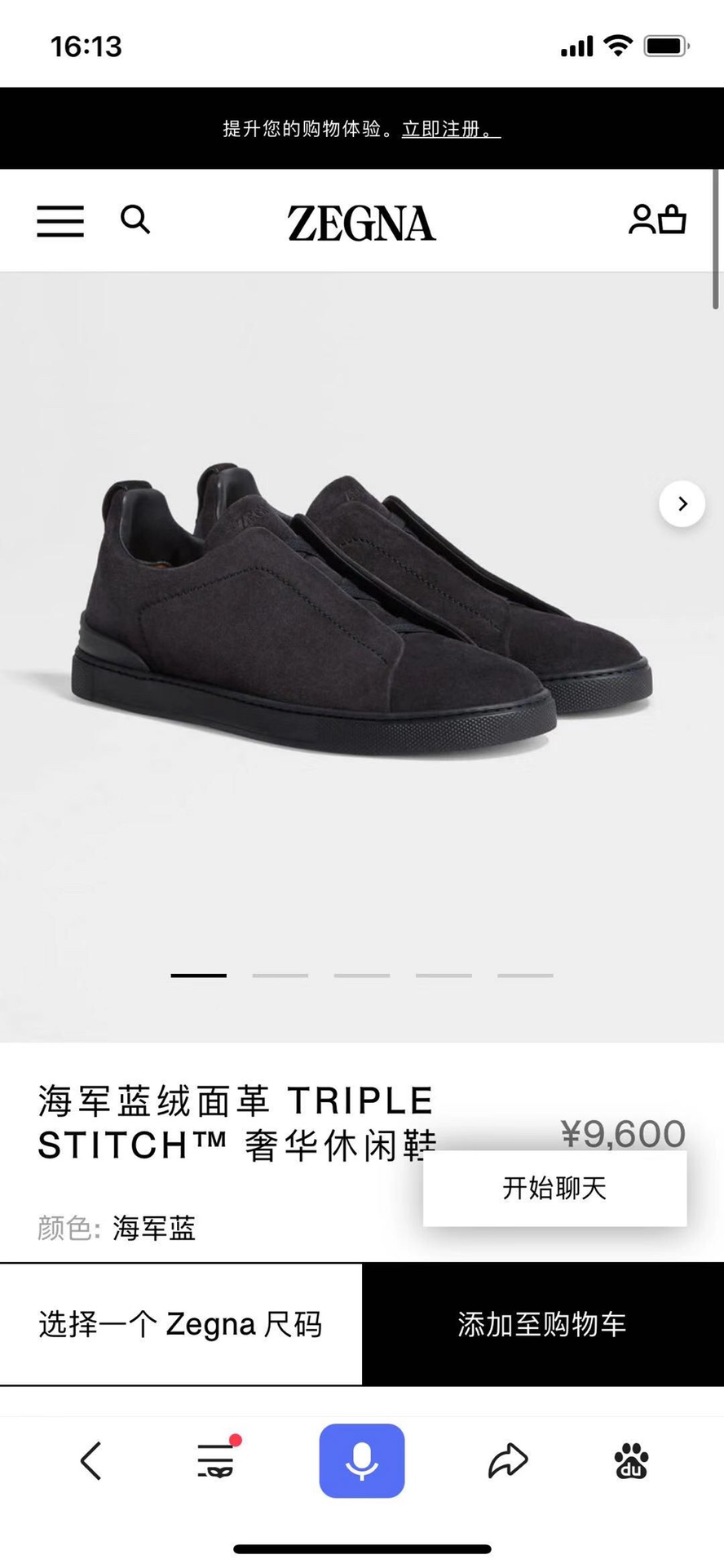
Task: Choose a Zegna size
Action: click(181, 1324)
